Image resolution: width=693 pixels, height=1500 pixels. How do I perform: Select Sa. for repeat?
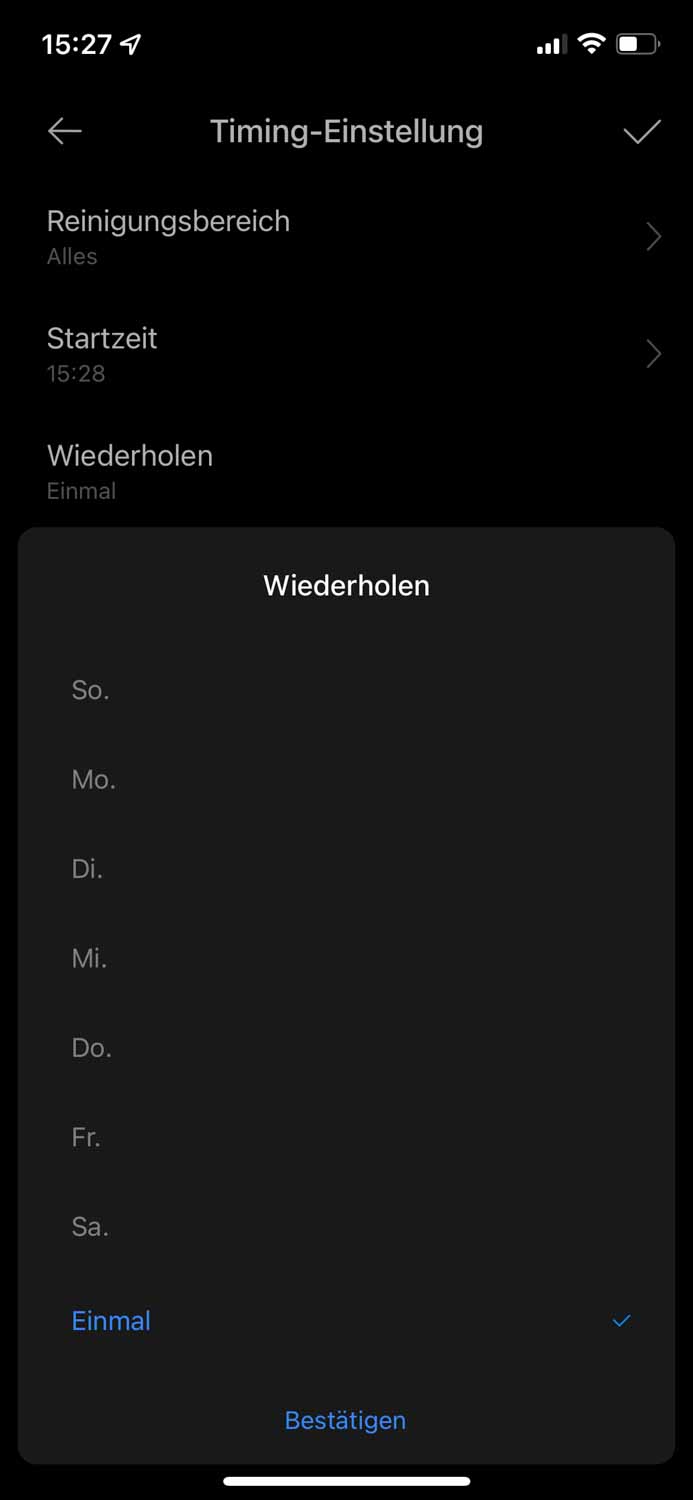[x=346, y=1227]
